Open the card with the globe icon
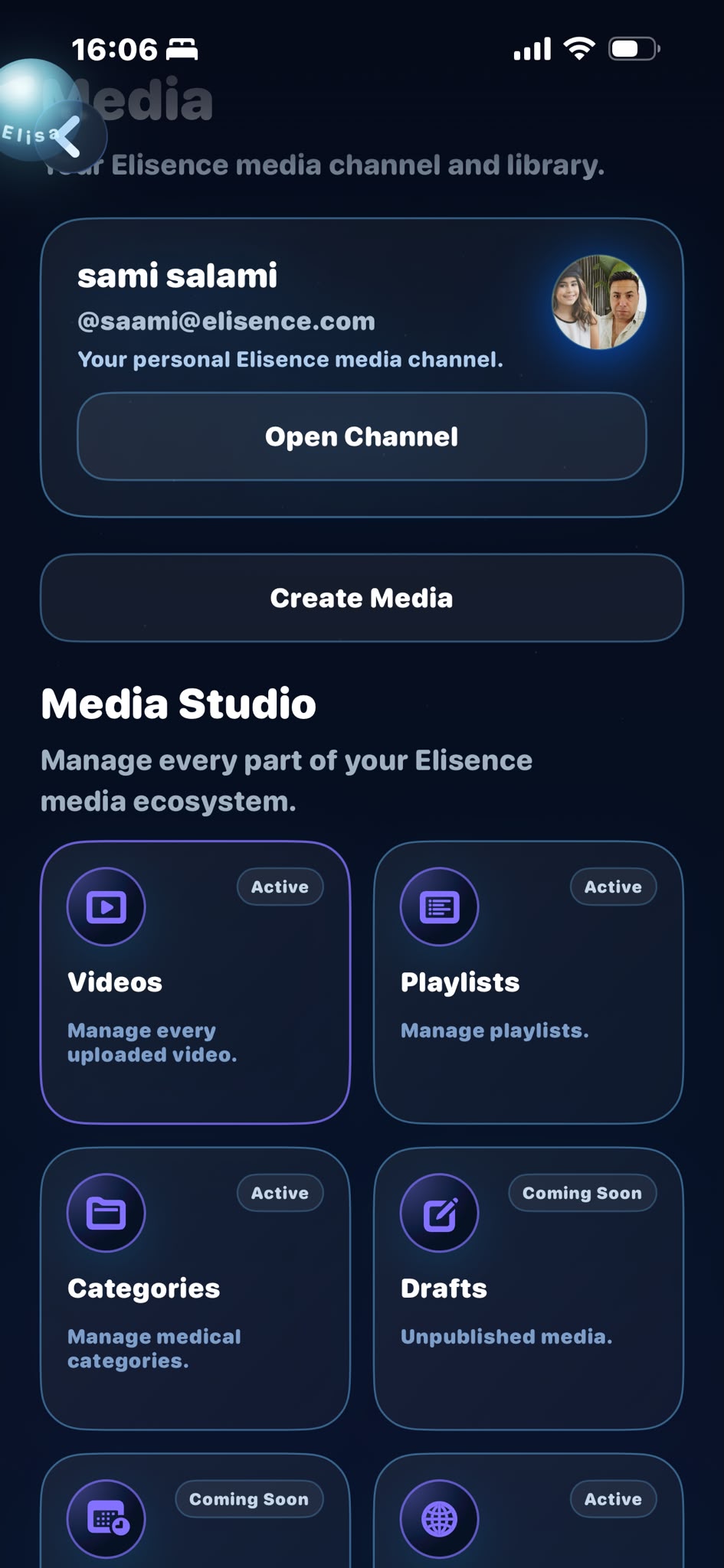 529,1511
